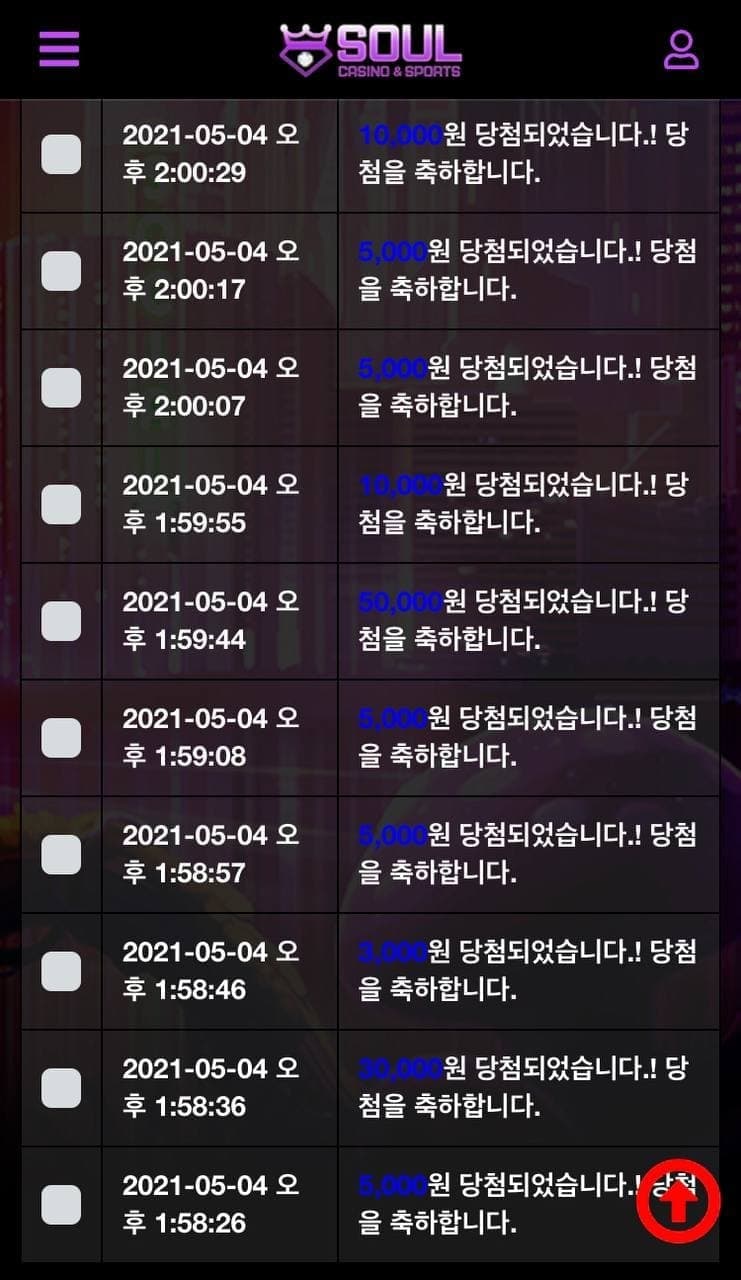Mark the checkbox for the 1:58:26 entry

[61, 1204]
